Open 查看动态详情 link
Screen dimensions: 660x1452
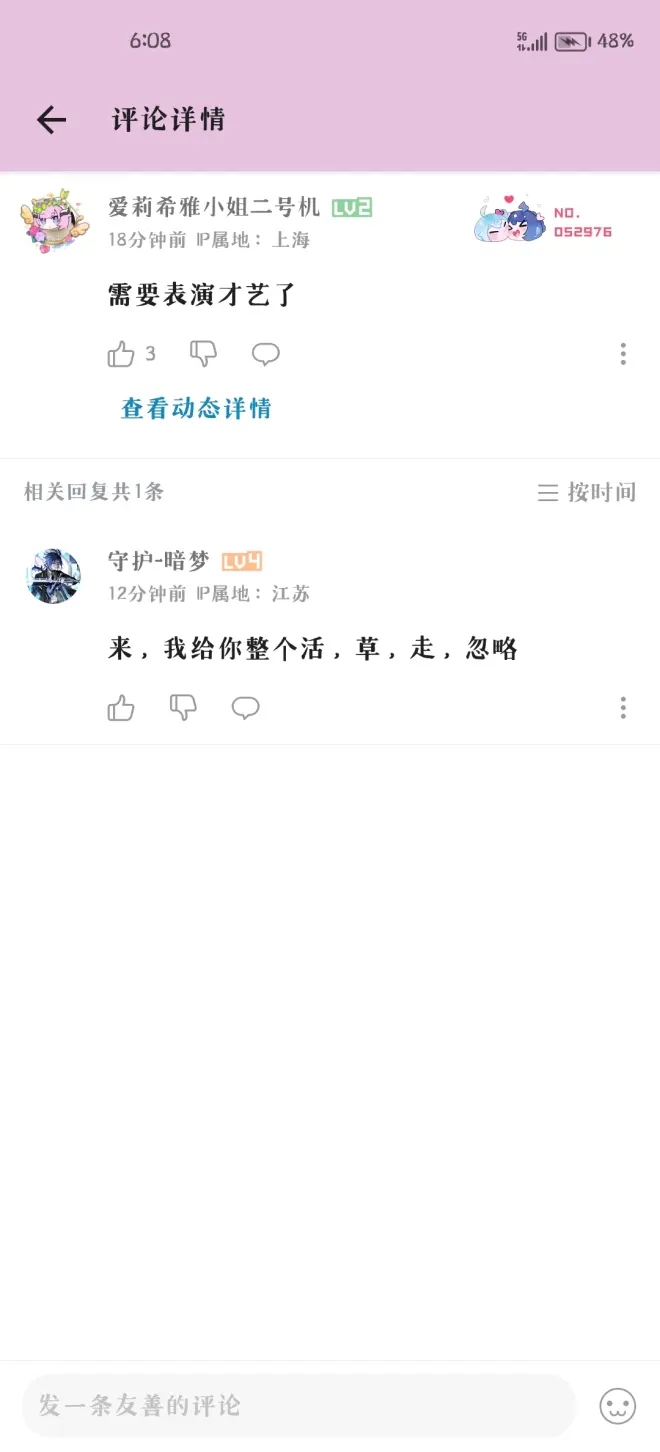(196, 408)
